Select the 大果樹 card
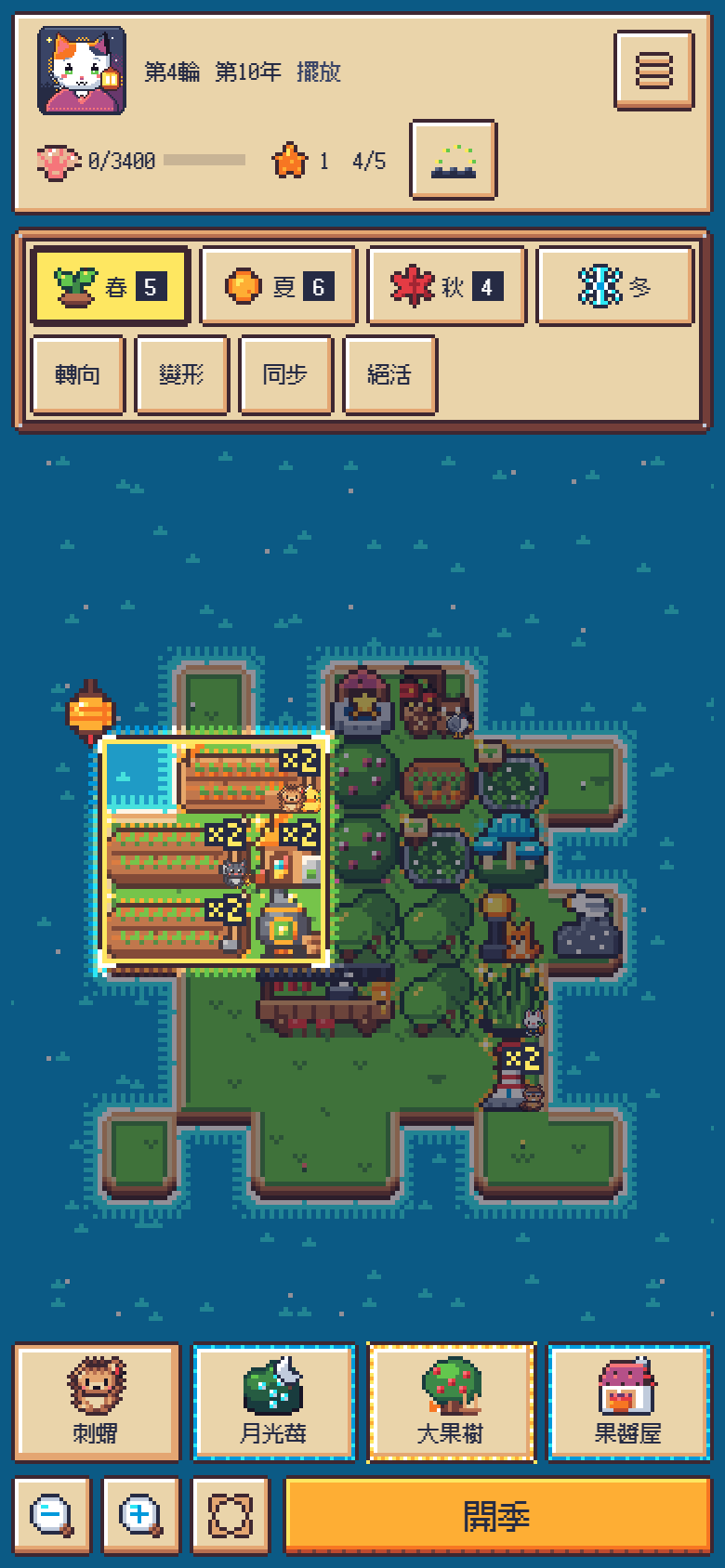 click(x=452, y=1403)
